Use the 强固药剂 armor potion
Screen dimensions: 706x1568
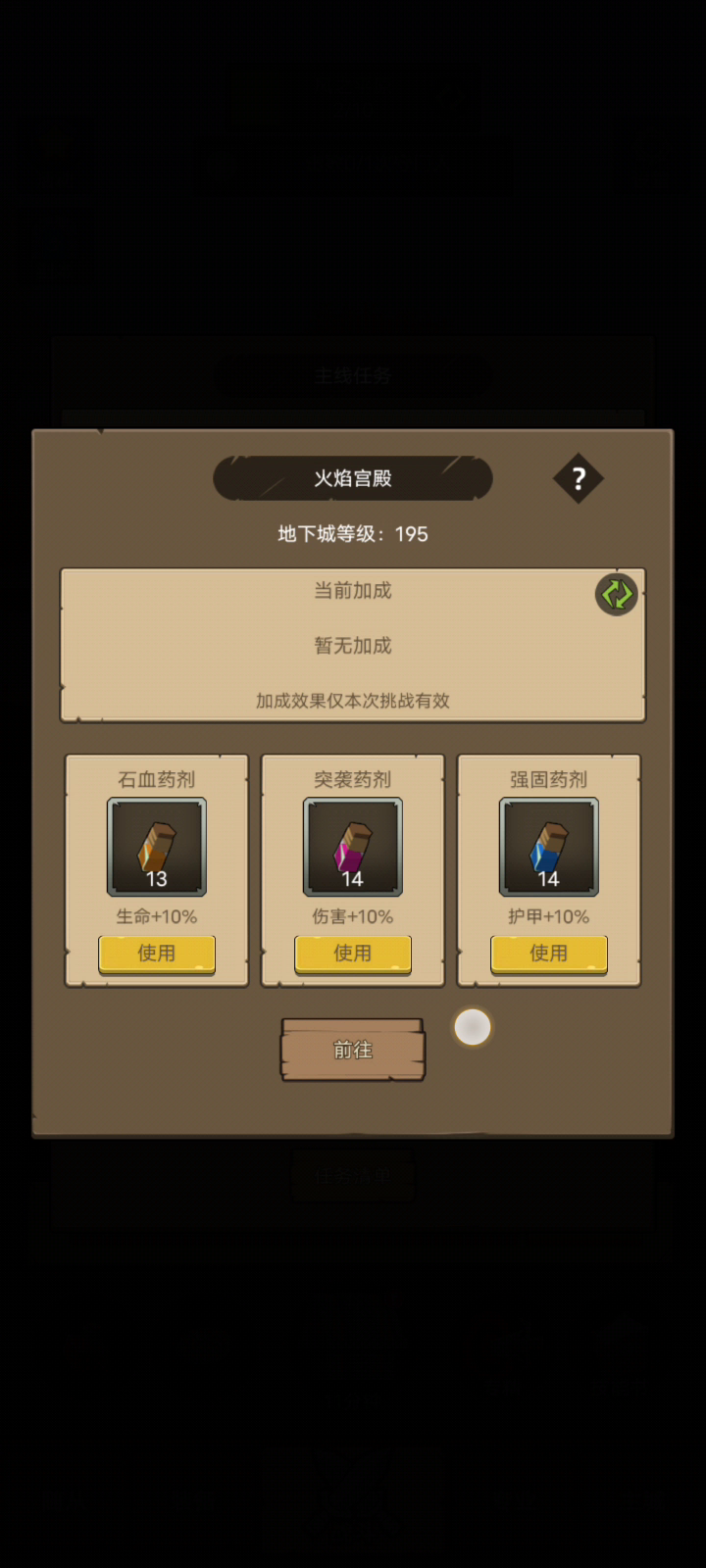click(x=549, y=953)
